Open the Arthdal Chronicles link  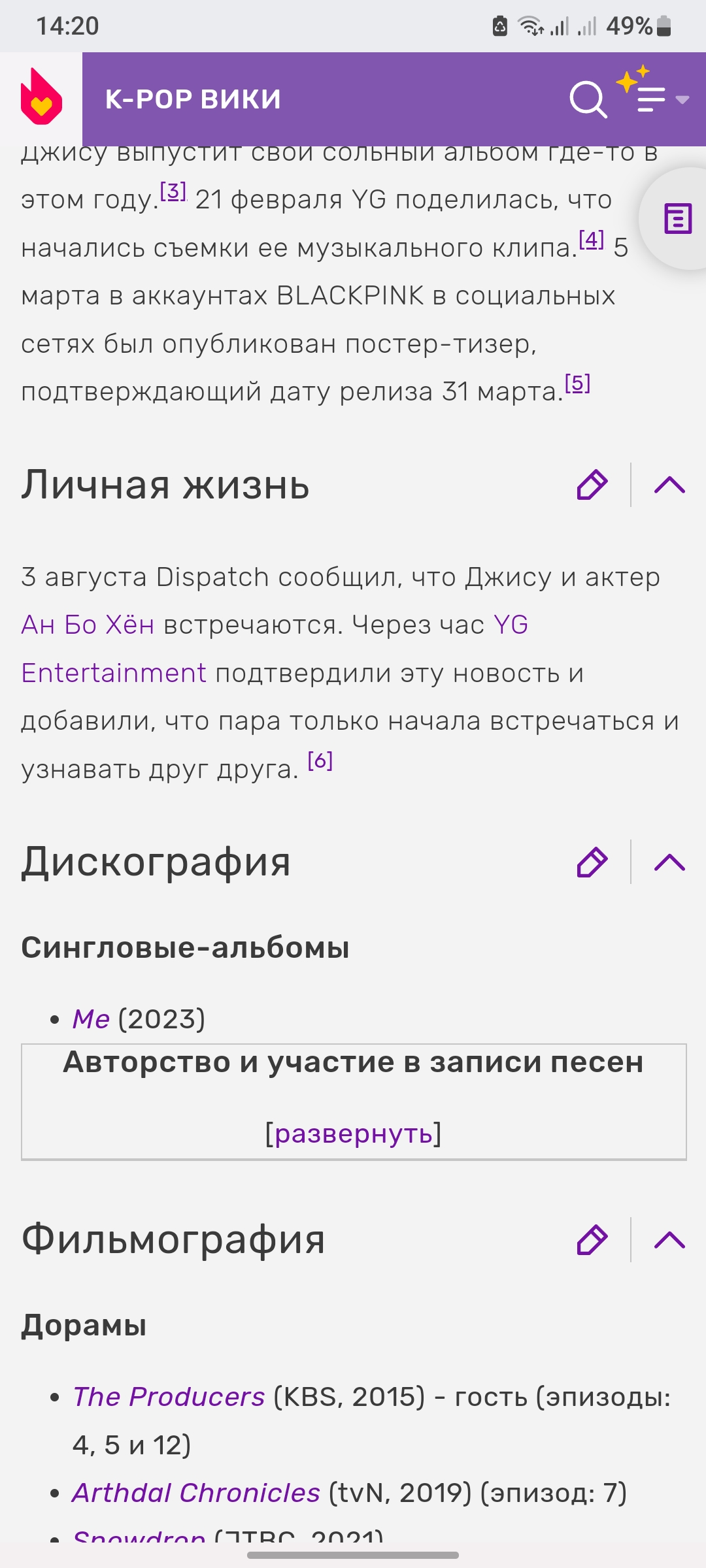pos(196,1493)
